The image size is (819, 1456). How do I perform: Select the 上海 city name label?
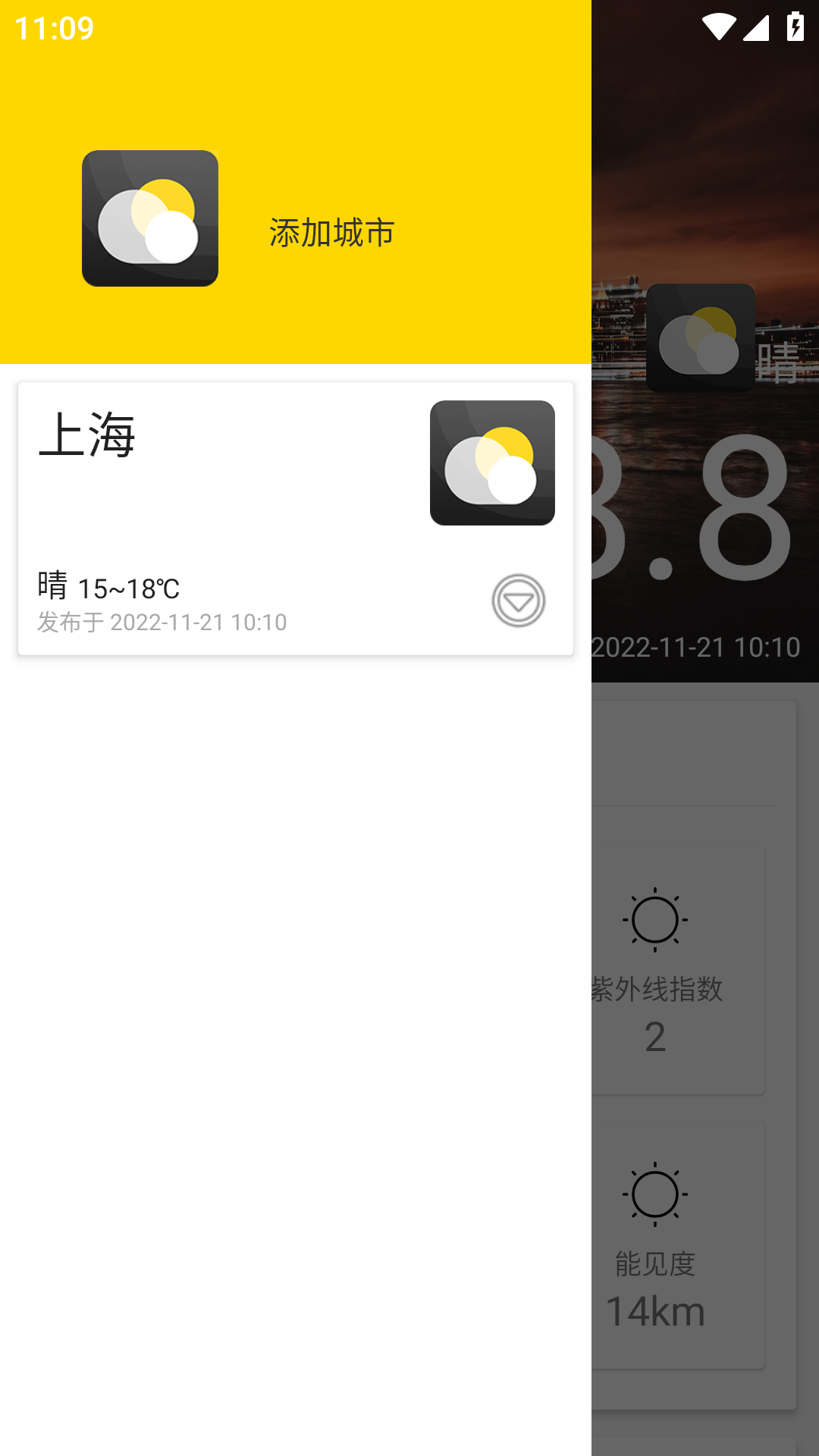tap(91, 438)
